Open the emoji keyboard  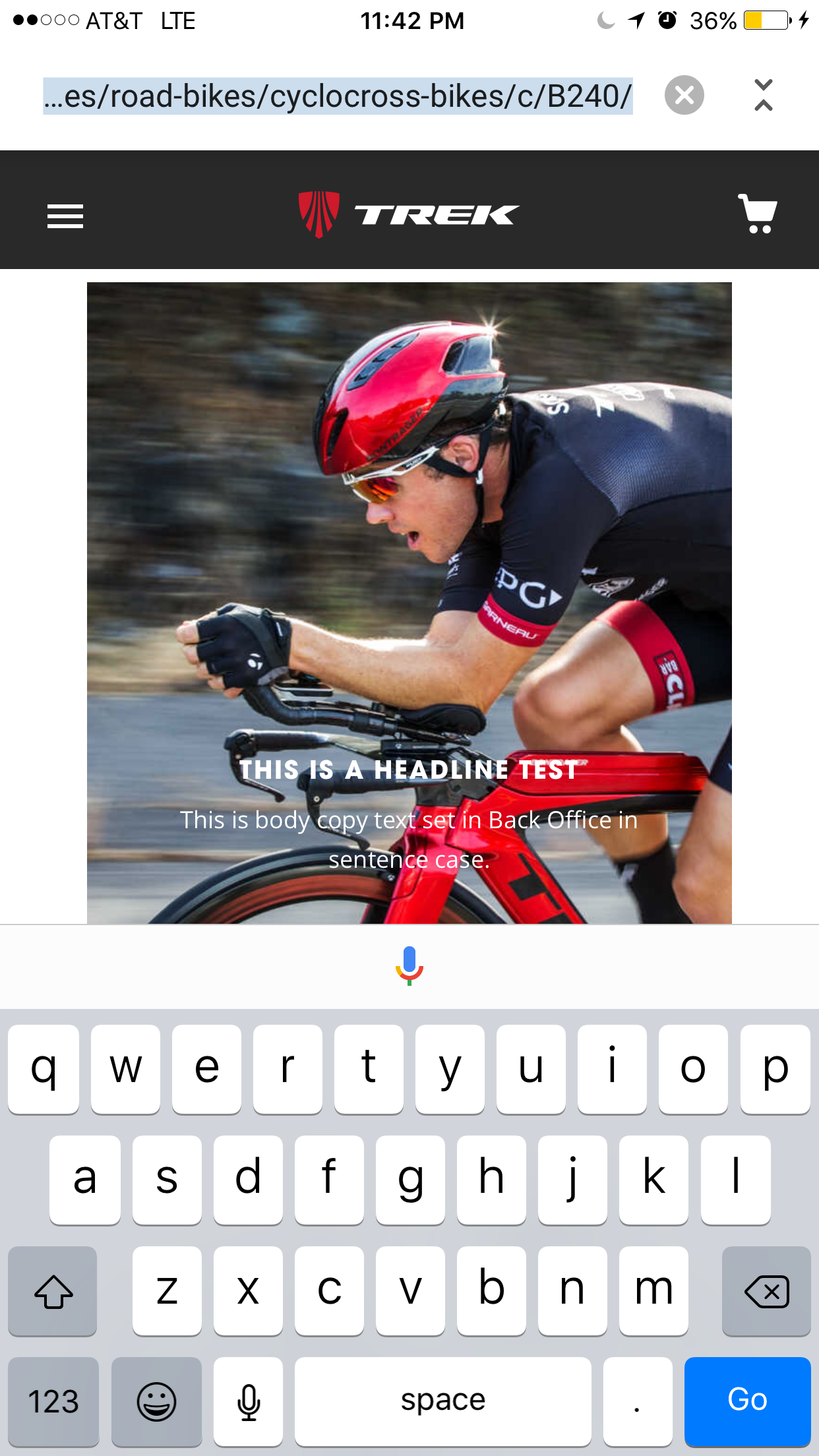[x=156, y=1401]
